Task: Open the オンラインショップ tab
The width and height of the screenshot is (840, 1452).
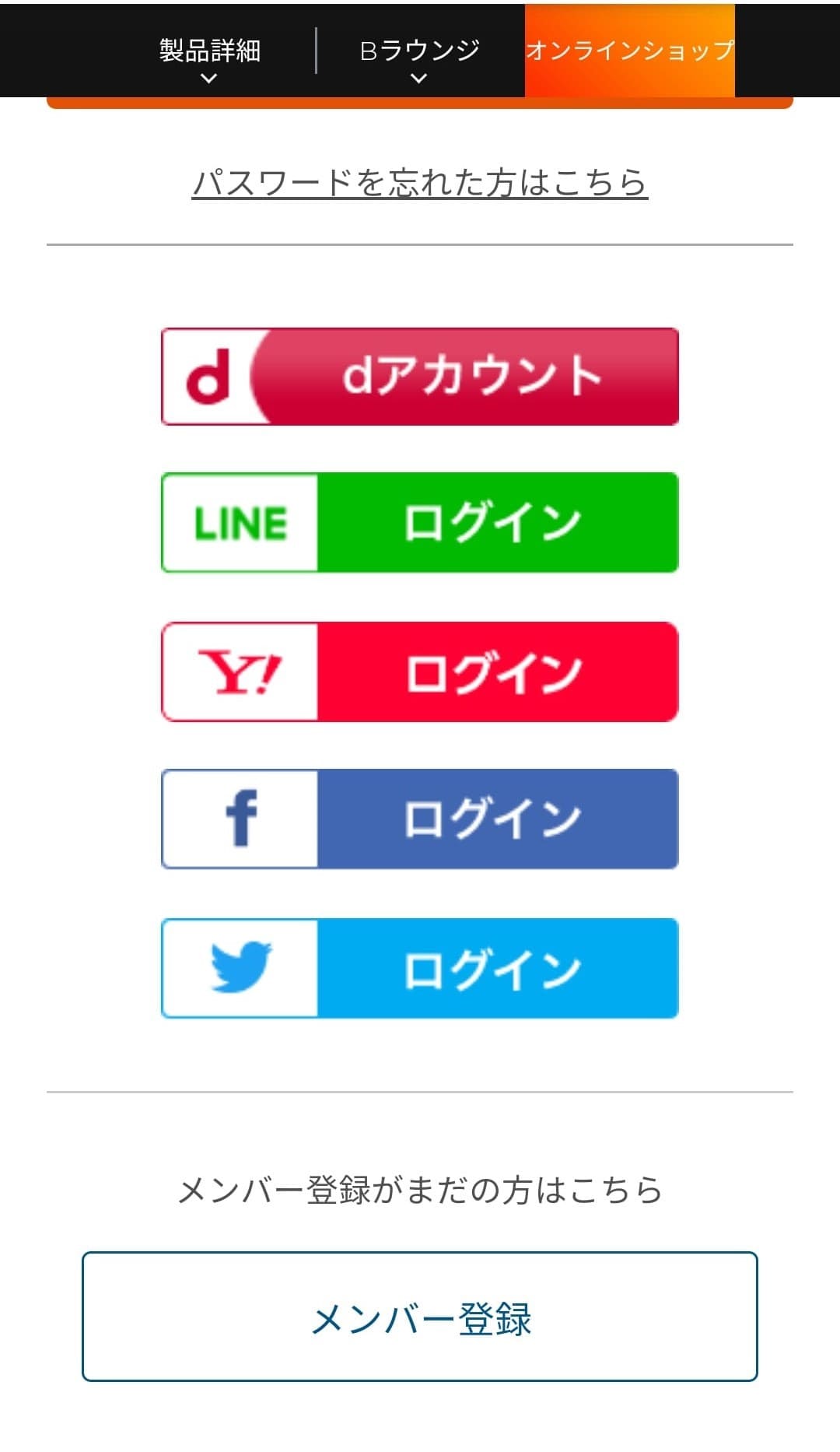Action: coord(629,51)
